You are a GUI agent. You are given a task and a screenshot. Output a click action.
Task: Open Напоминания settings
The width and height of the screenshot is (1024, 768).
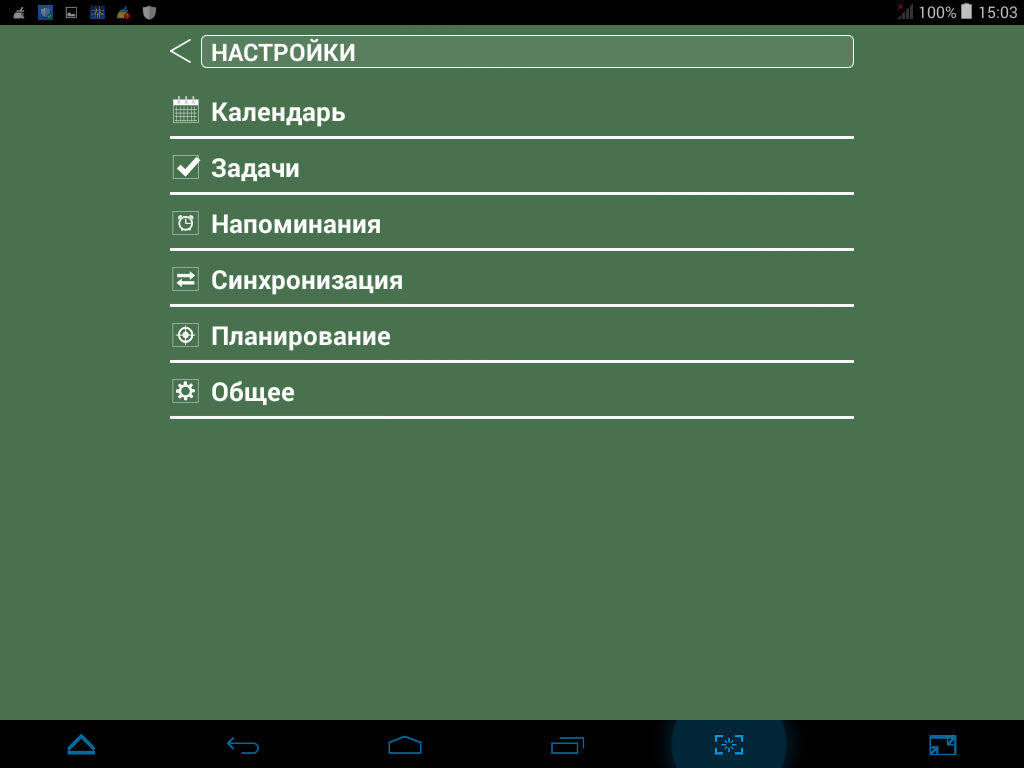tap(295, 224)
